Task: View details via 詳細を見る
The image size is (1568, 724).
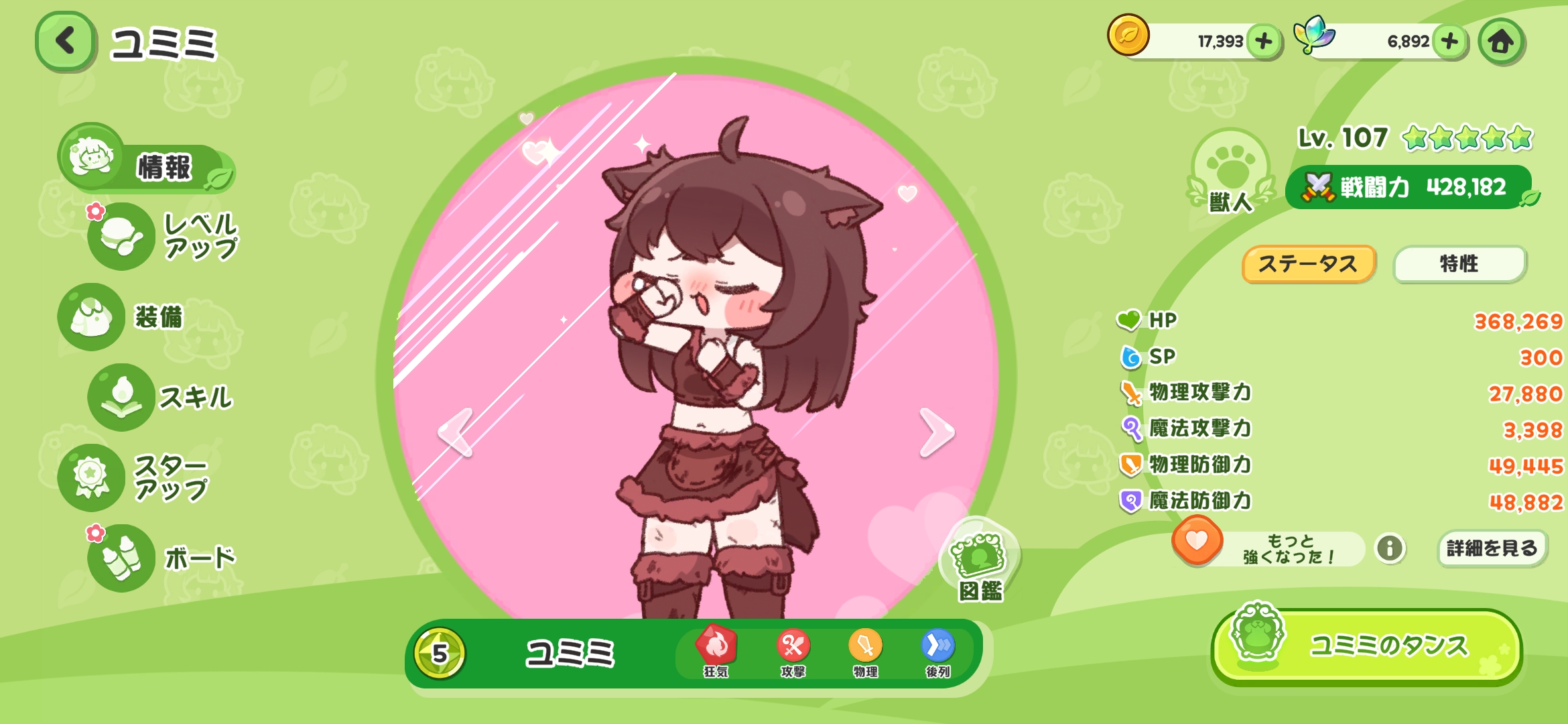Action: tap(1492, 548)
